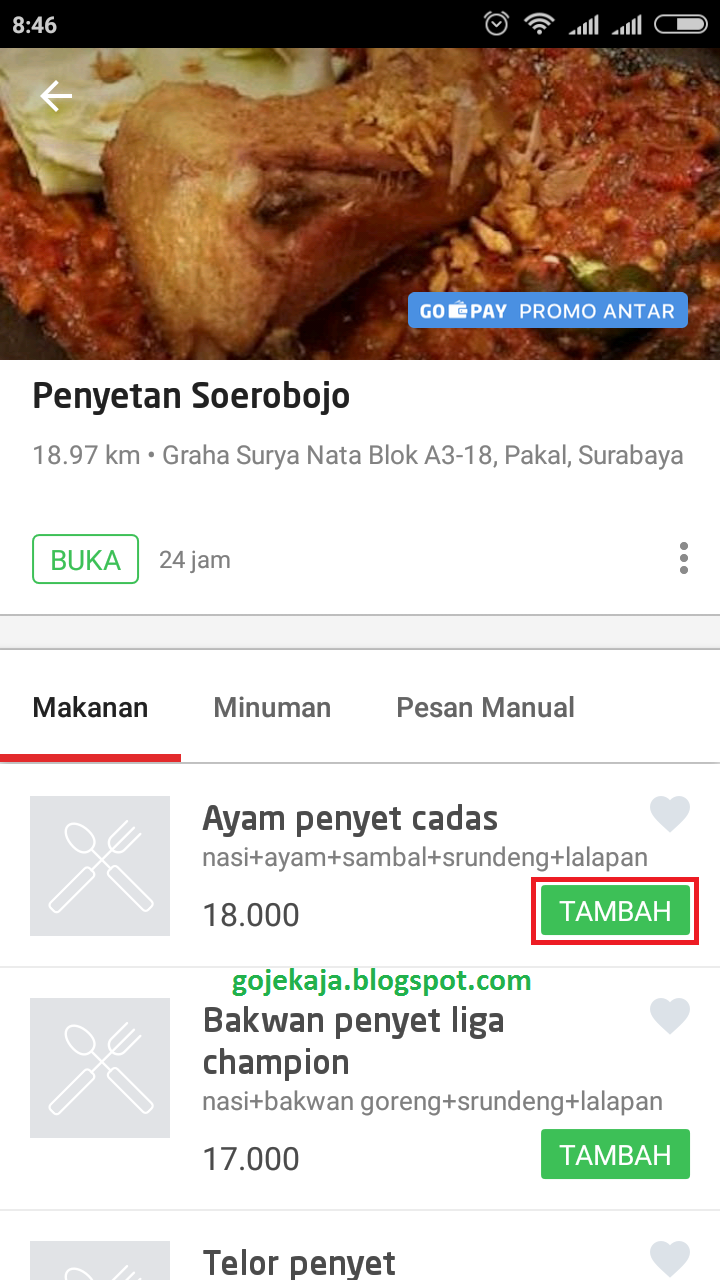Expand restaurant options via vertical dots
Viewport: 720px width, 1280px height.
[684, 558]
